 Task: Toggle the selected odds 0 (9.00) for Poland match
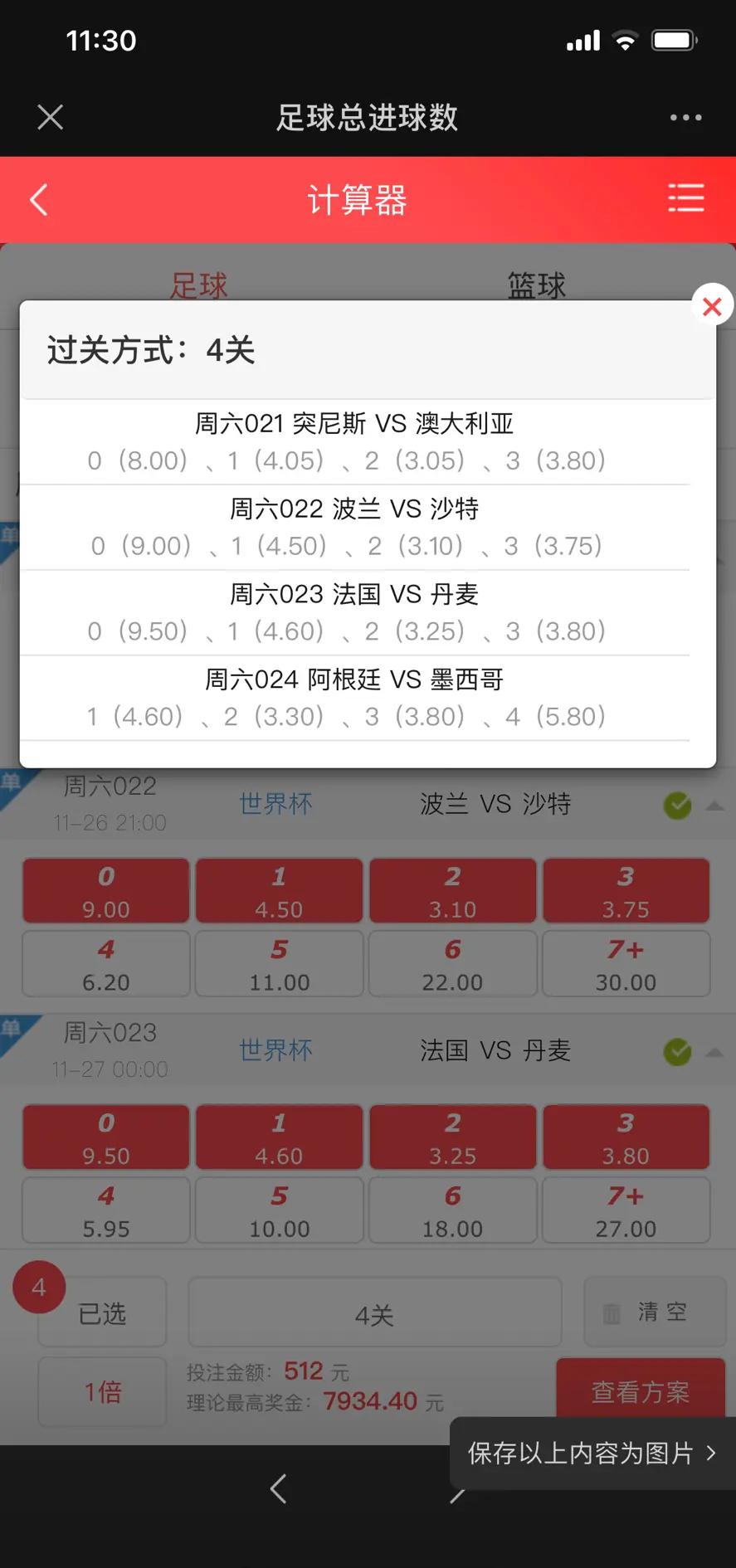[x=105, y=890]
